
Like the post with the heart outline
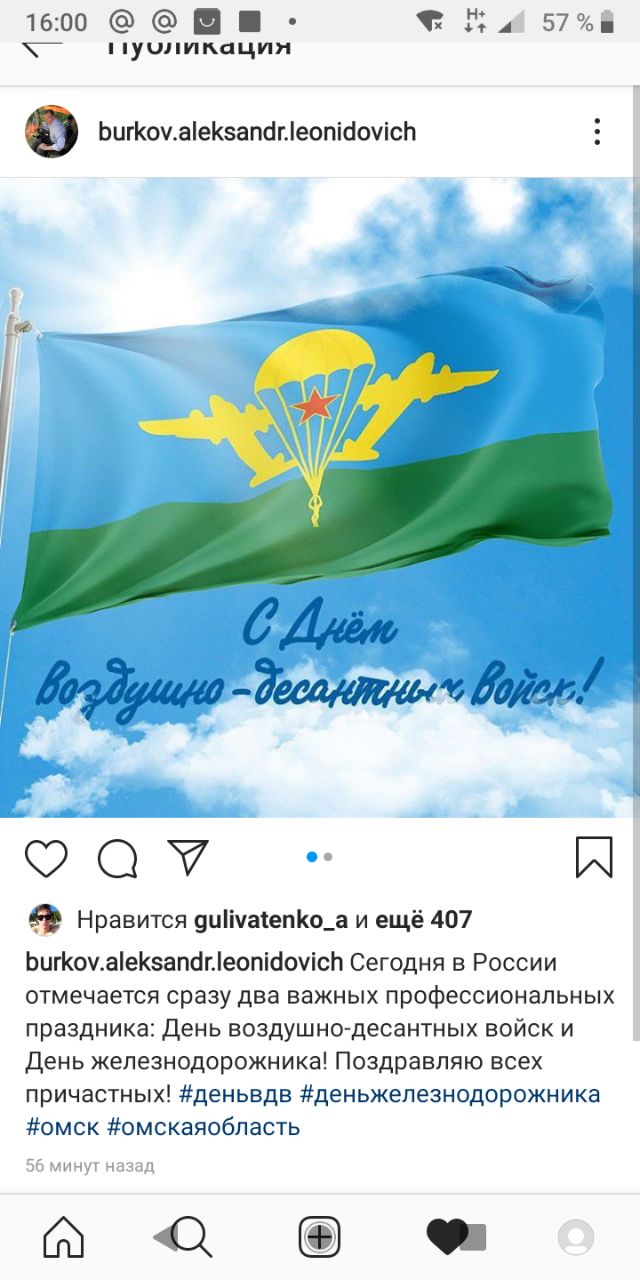coord(46,858)
